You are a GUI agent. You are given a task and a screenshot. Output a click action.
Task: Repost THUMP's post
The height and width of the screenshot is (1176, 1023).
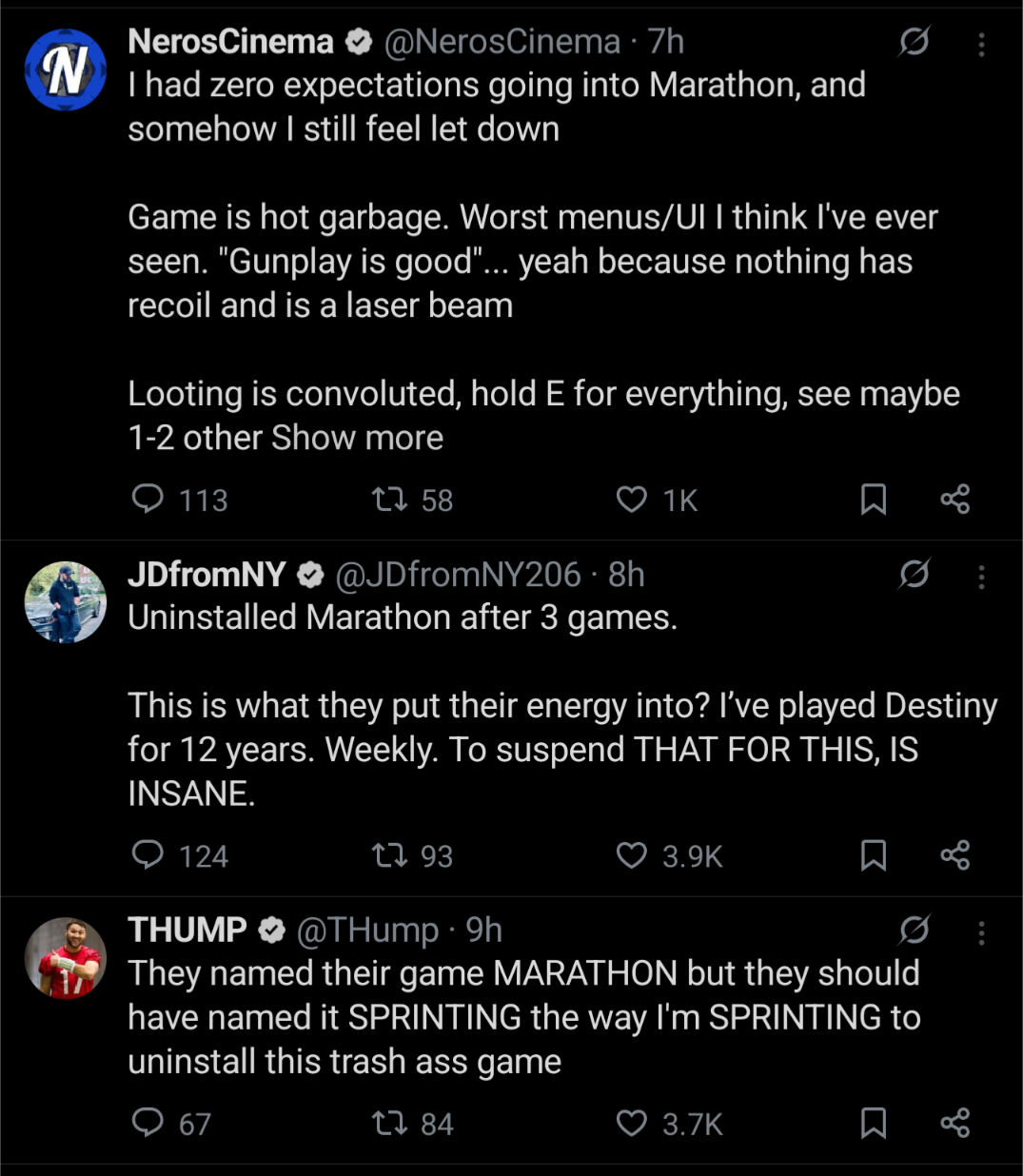[389, 1124]
